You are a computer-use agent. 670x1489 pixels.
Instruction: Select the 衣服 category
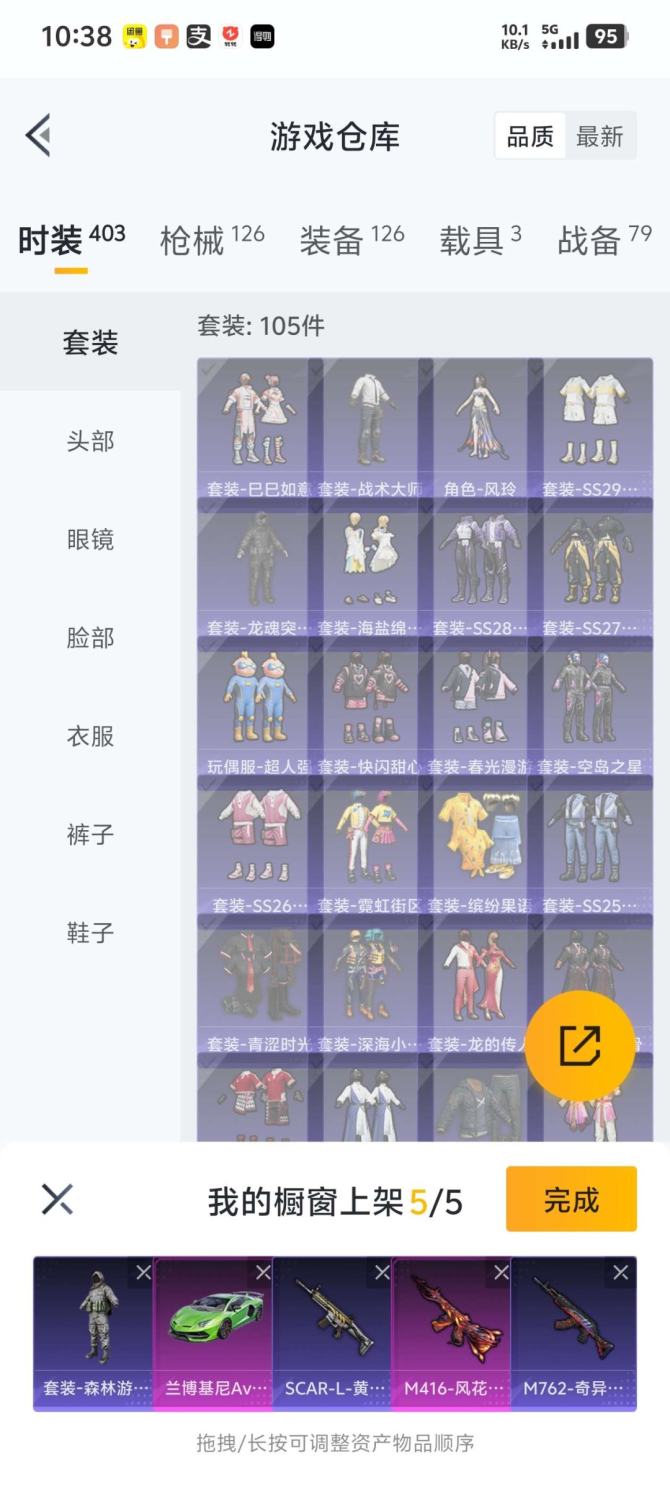(x=90, y=736)
